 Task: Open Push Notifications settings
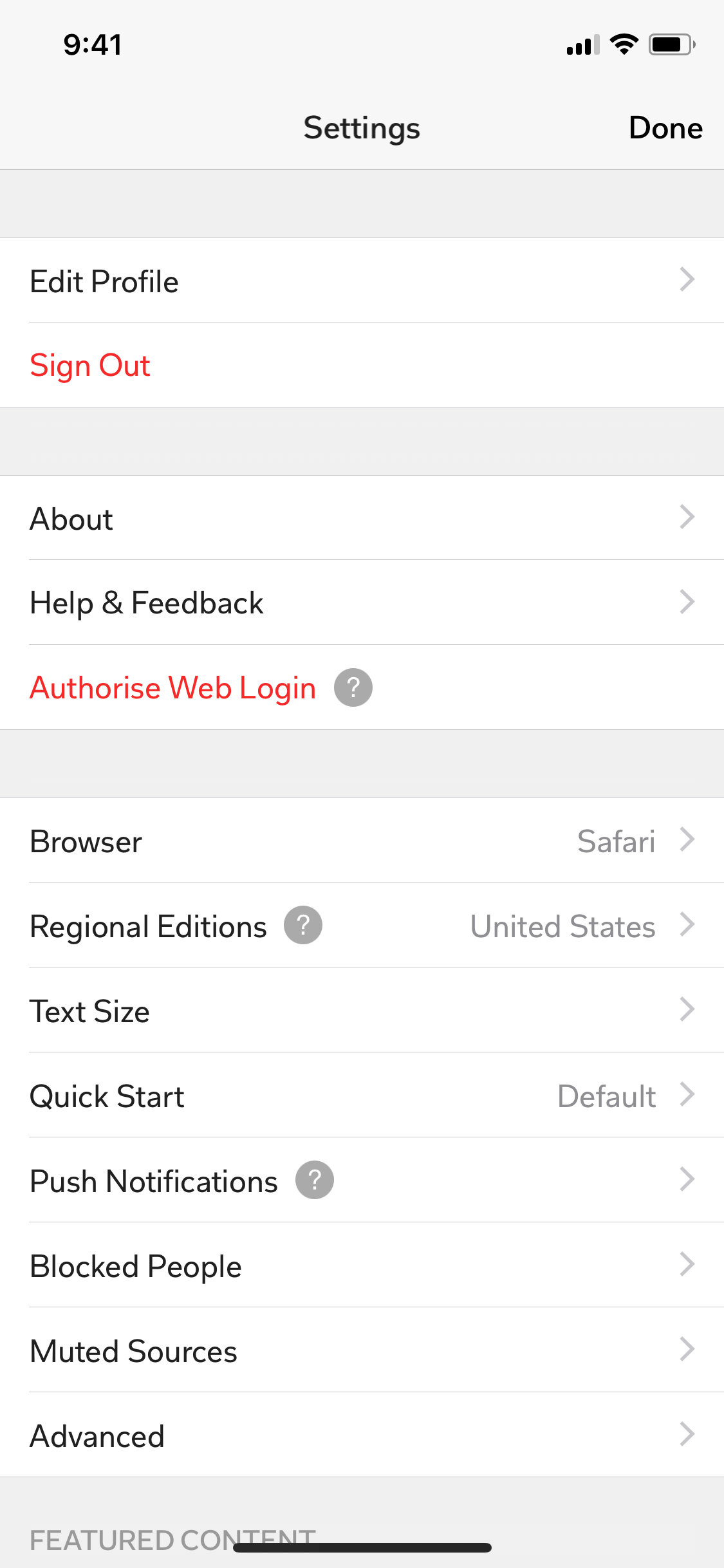pyautogui.click(x=362, y=1181)
